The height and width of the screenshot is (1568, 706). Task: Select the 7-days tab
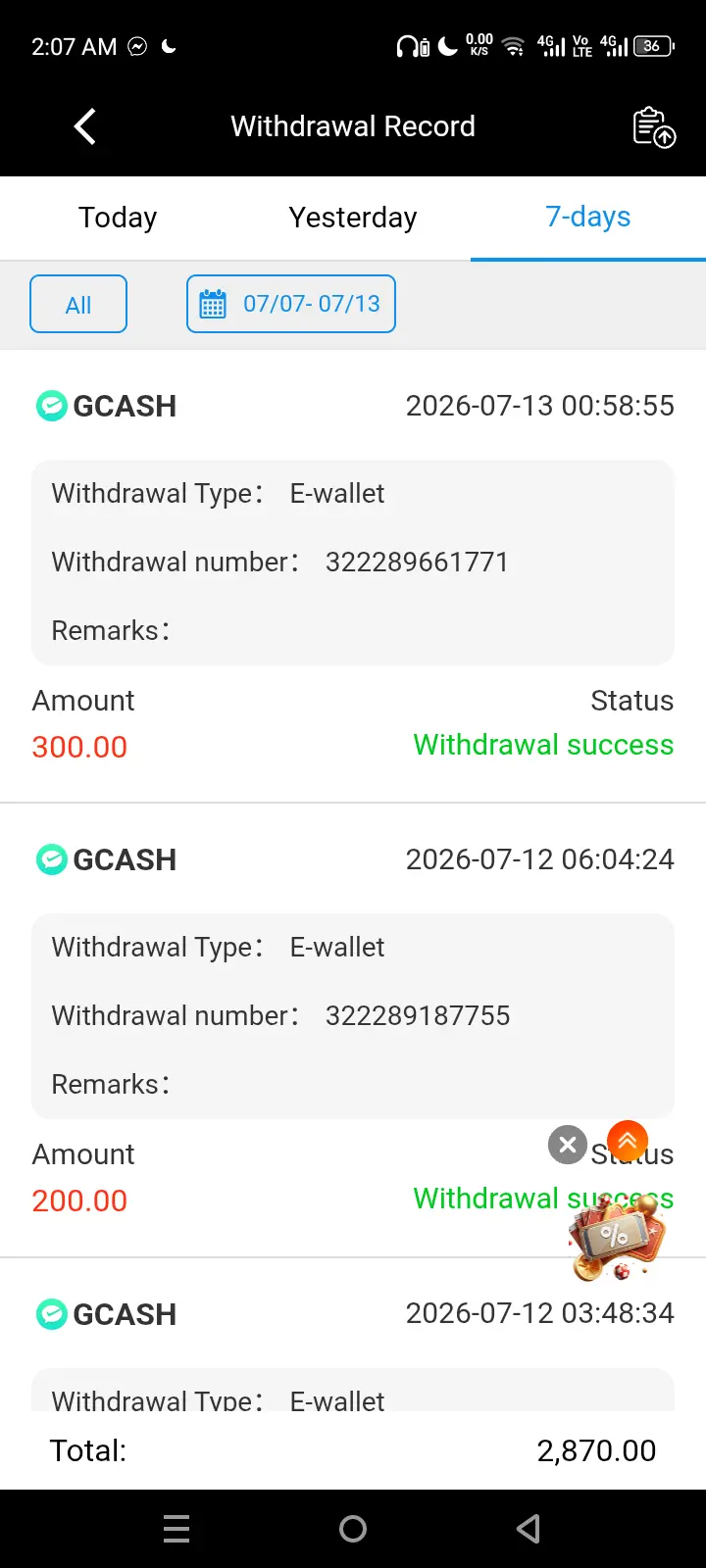(588, 218)
